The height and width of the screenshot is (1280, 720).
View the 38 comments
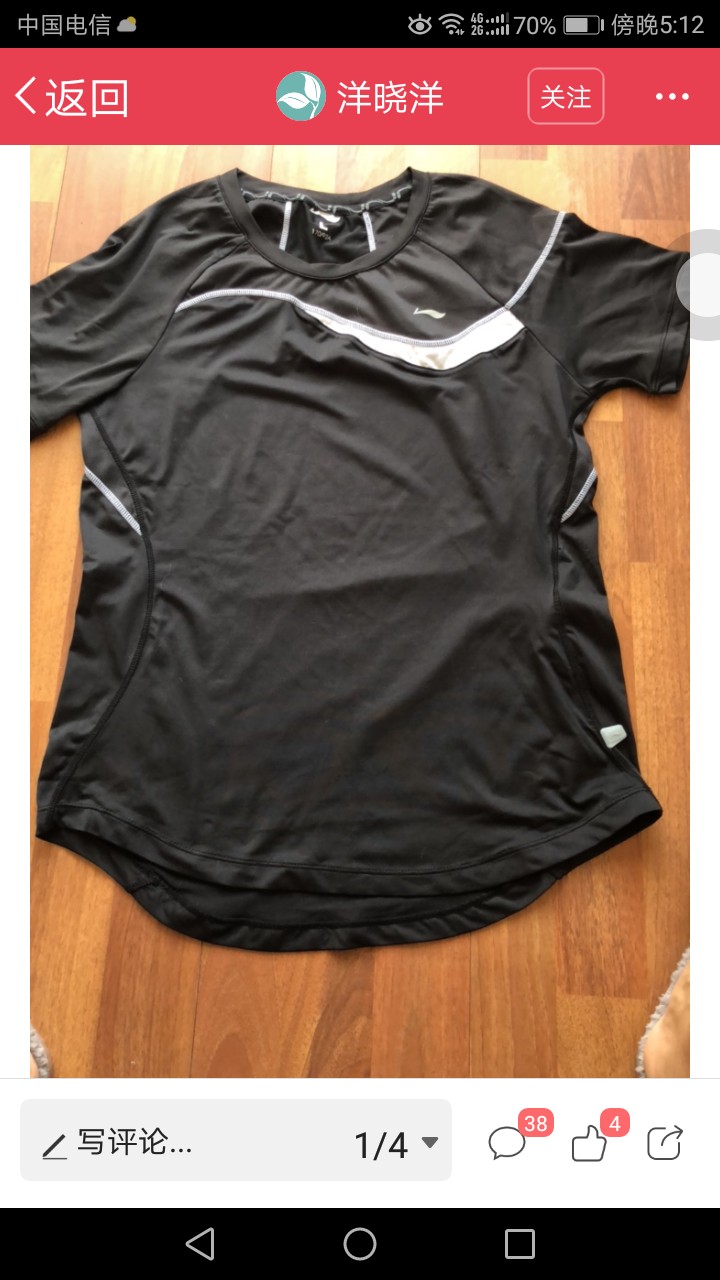click(510, 1142)
